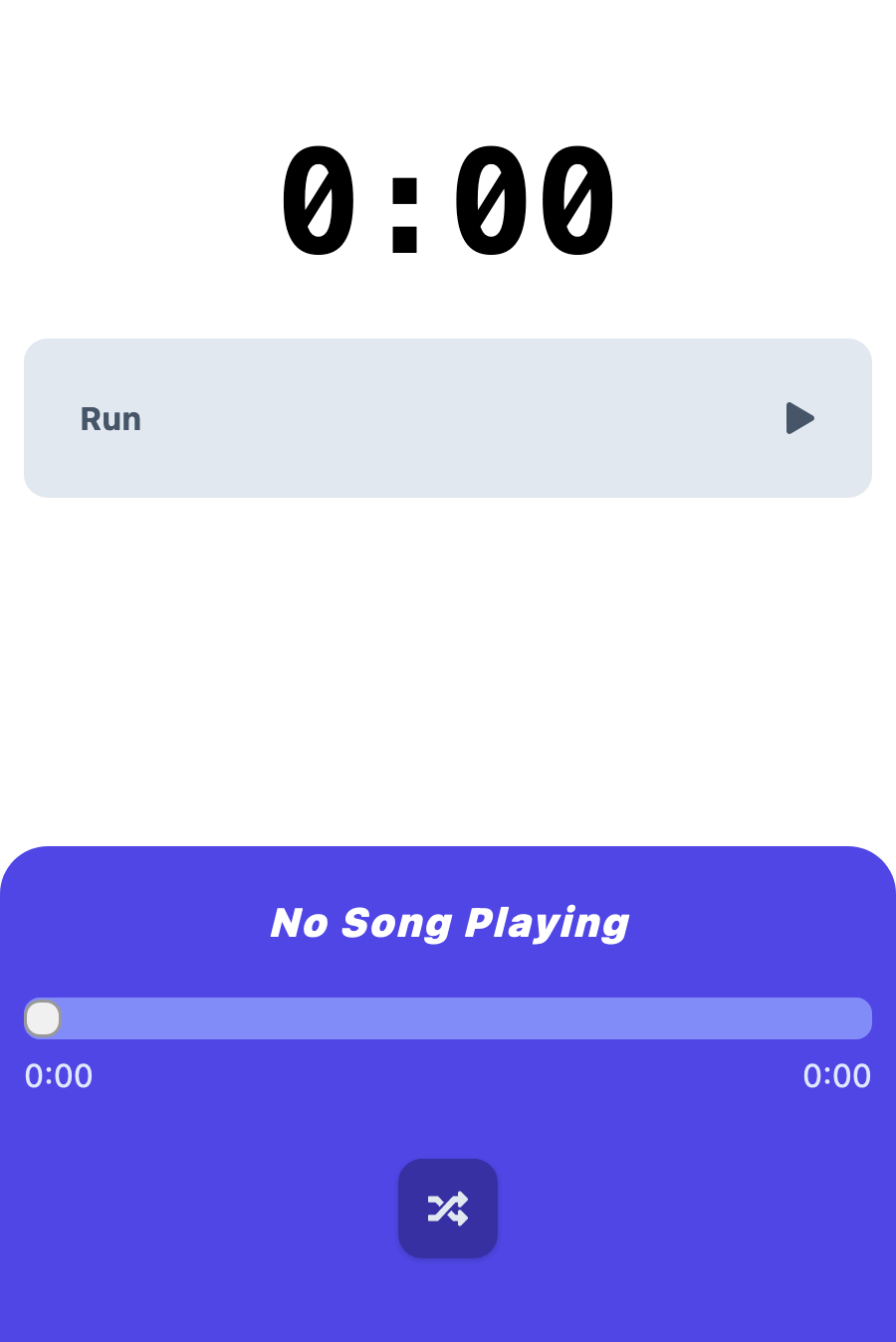Start the Run timer
Viewport: 896px width, 1342px height.
[799, 418]
